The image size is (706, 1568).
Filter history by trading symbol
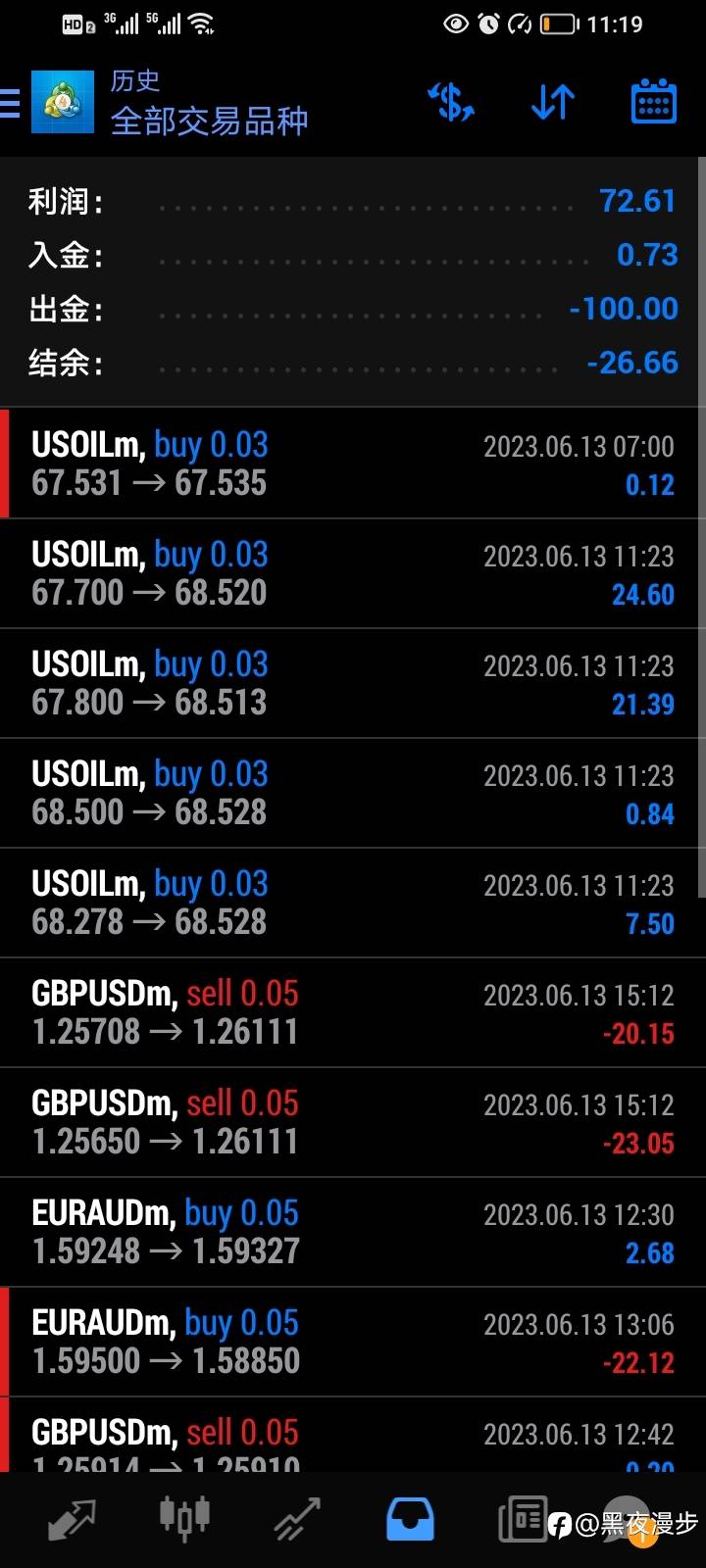[x=451, y=102]
